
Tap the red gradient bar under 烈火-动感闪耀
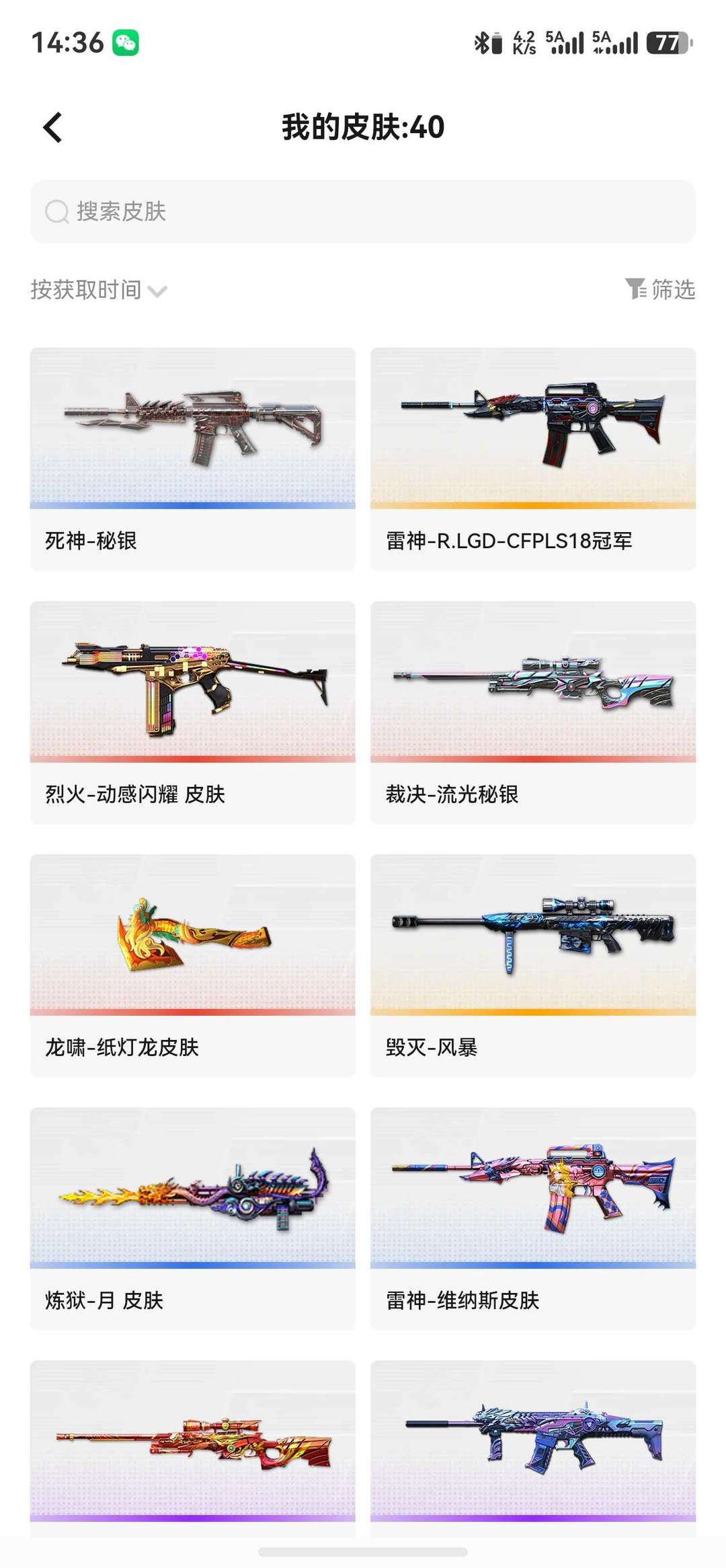coord(193,760)
